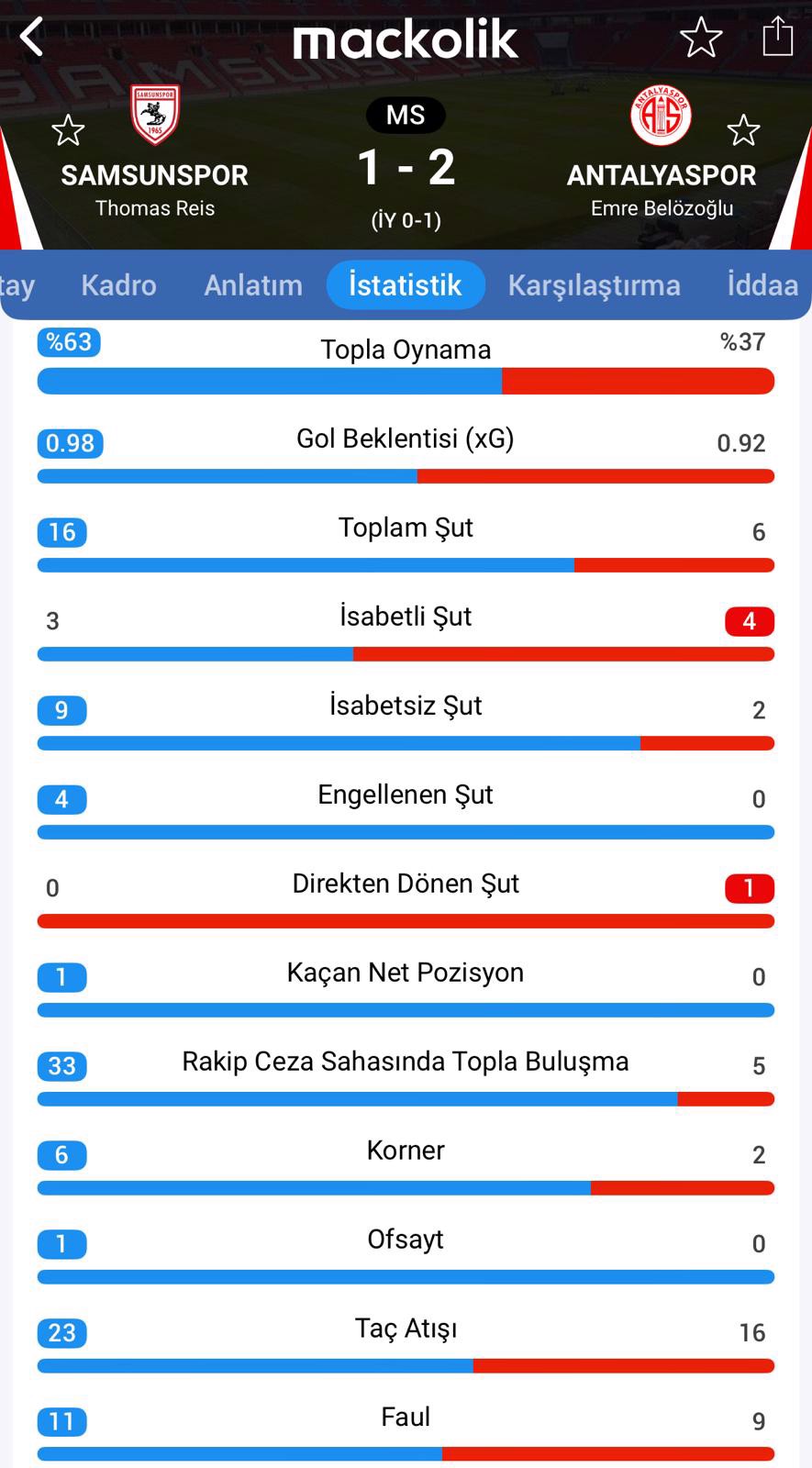812x1468 pixels.
Task: Open the Anlatım tab
Action: [x=253, y=285]
